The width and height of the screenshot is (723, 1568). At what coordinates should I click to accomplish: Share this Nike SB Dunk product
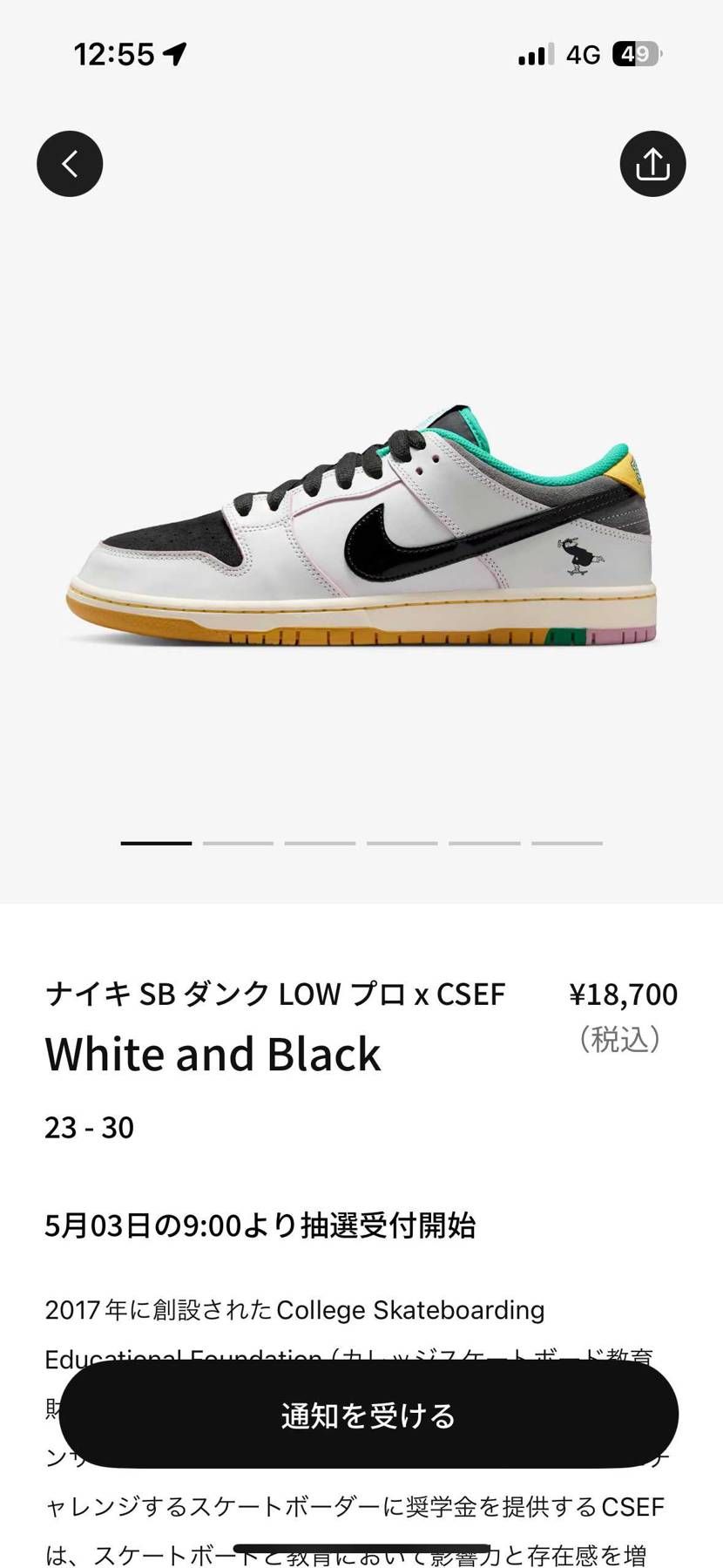click(652, 164)
